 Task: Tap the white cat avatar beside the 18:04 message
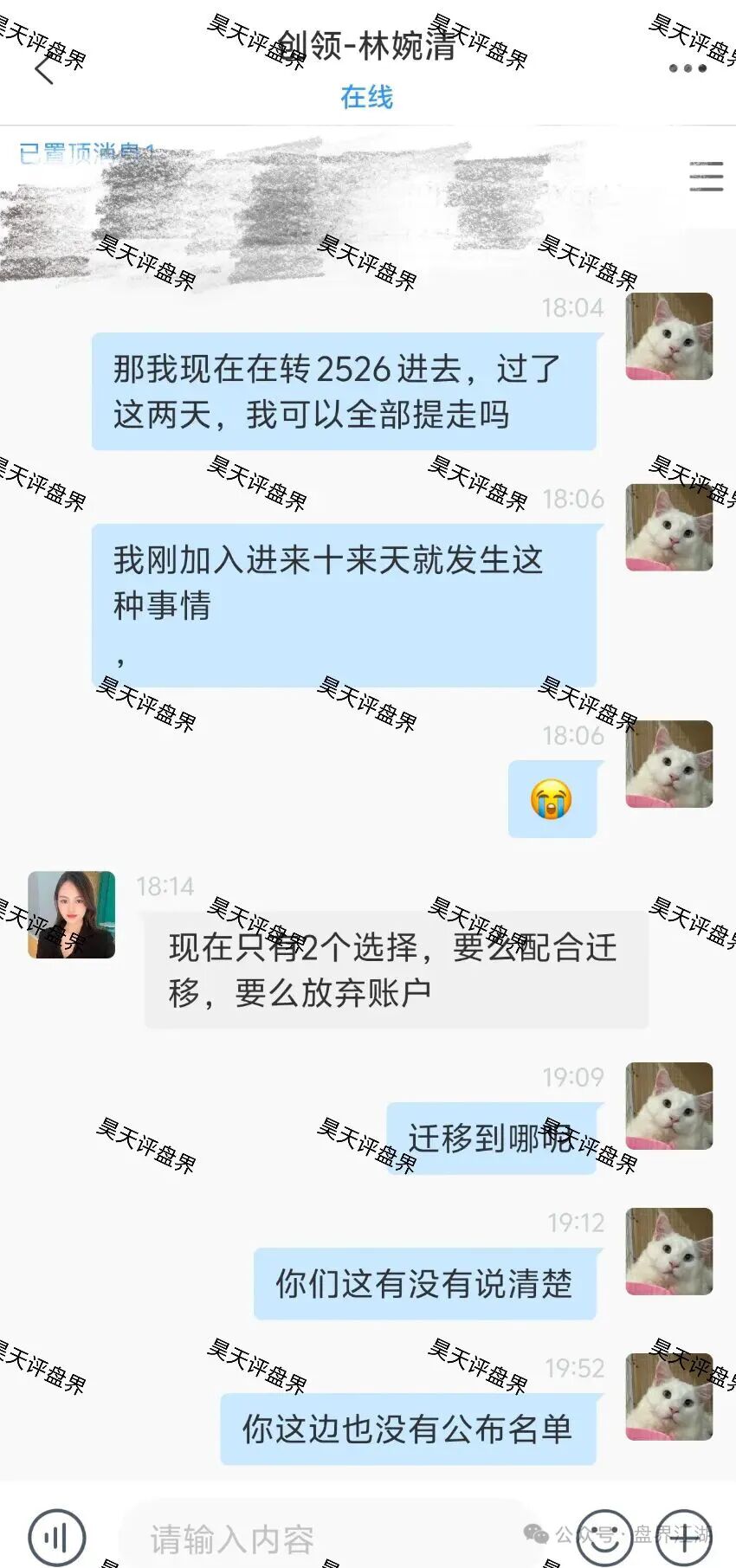tap(668, 336)
